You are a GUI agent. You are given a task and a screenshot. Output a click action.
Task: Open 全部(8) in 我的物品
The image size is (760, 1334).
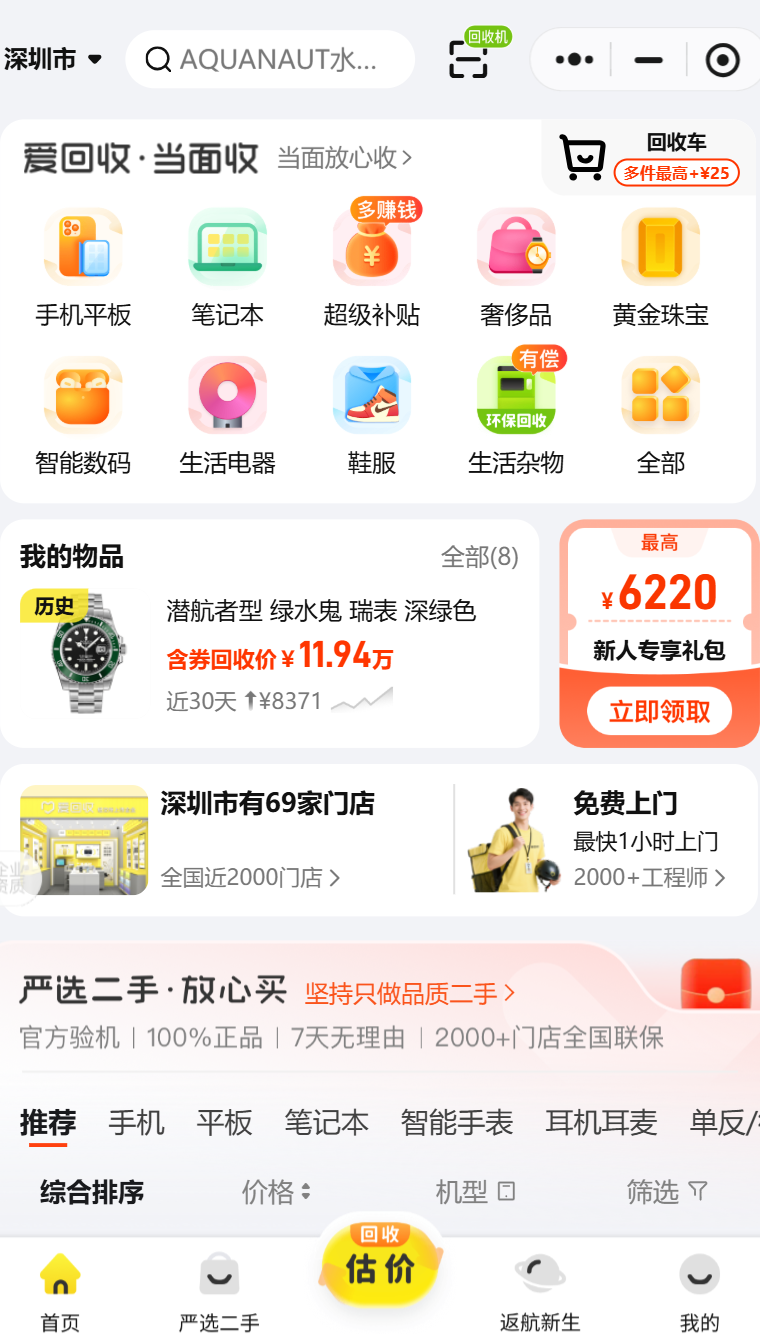coord(479,557)
